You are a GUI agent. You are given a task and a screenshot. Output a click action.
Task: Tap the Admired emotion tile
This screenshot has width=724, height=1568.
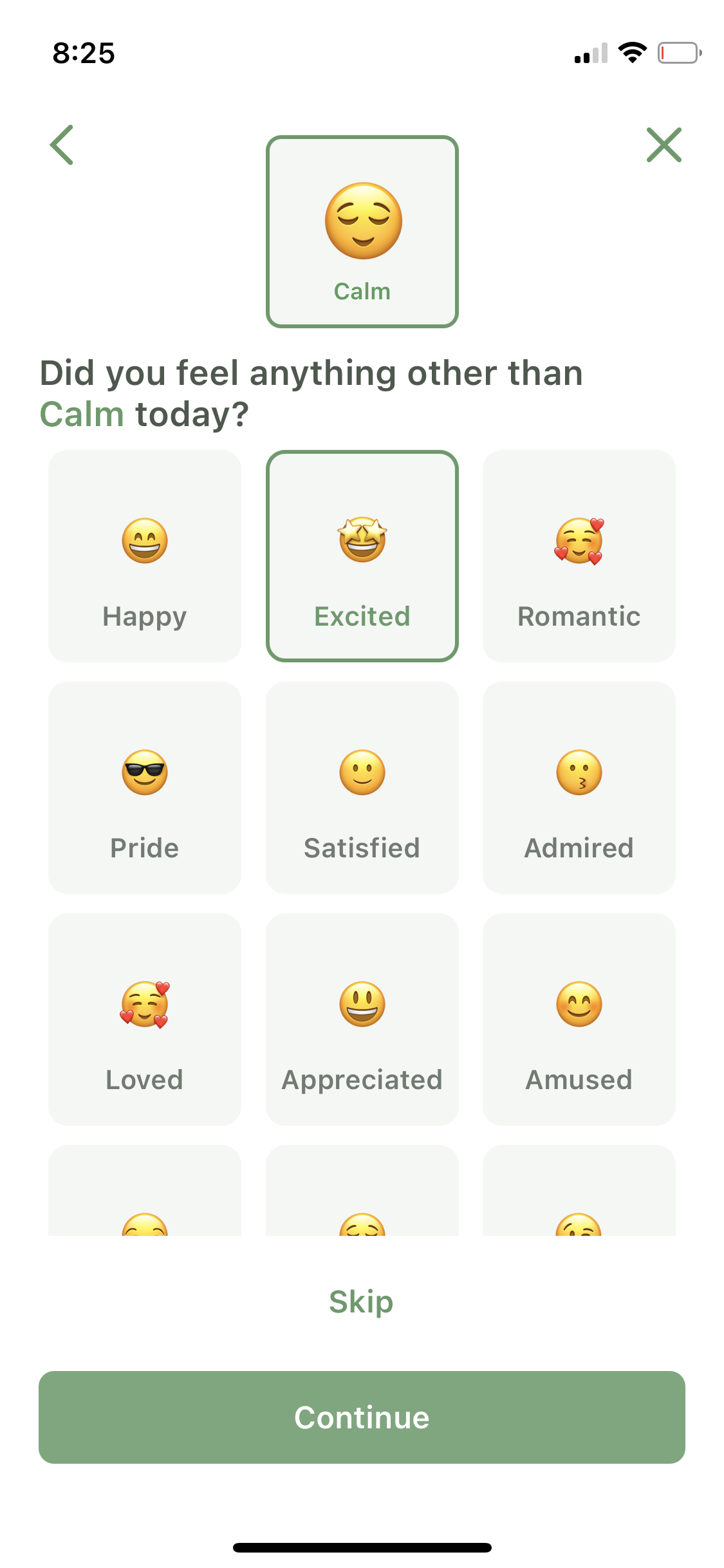click(579, 788)
